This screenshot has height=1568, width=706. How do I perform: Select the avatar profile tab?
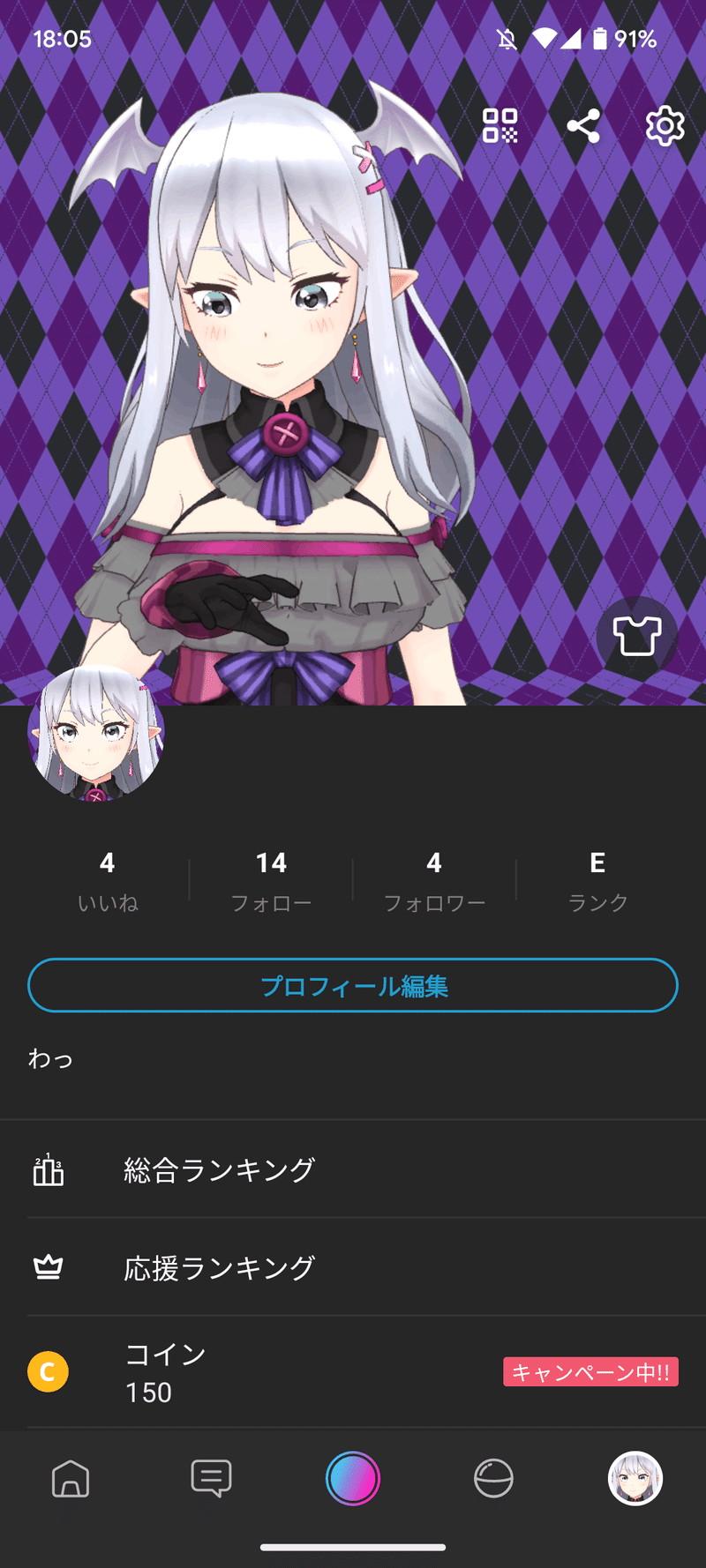click(x=635, y=1478)
